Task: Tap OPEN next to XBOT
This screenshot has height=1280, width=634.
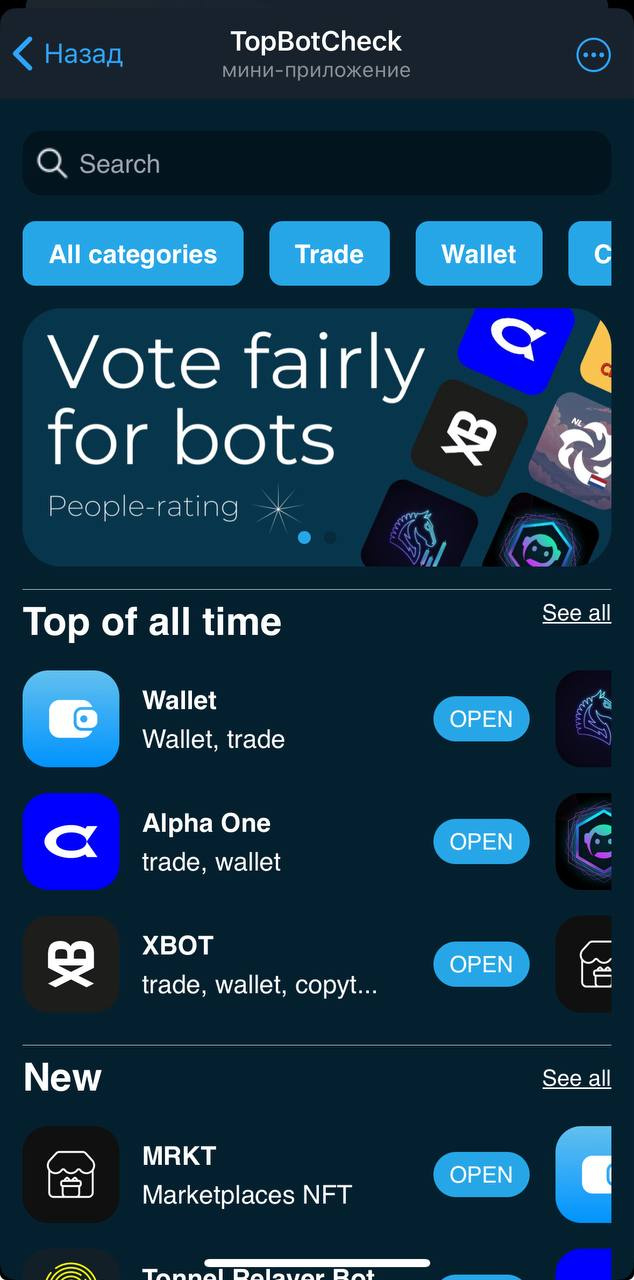Action: [x=481, y=964]
